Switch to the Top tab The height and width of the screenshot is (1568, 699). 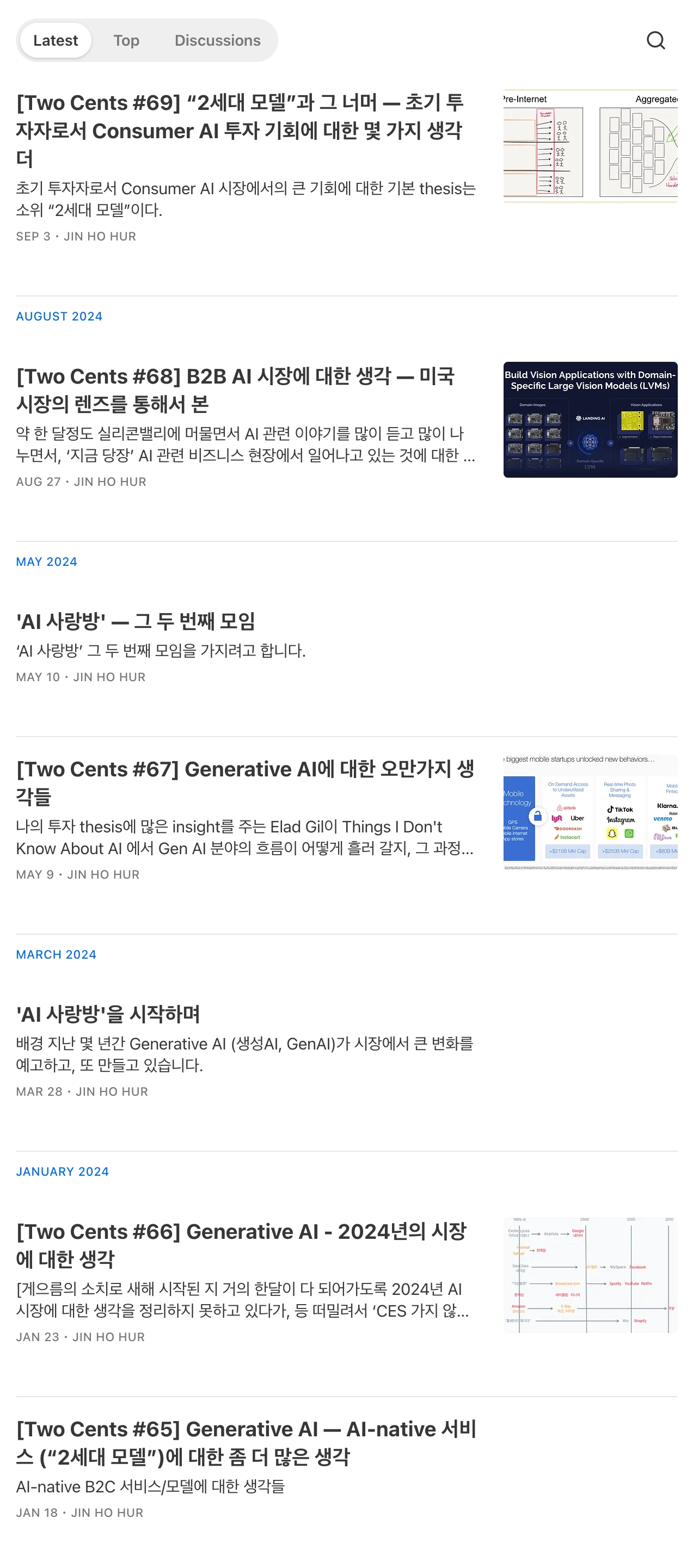pos(126,40)
